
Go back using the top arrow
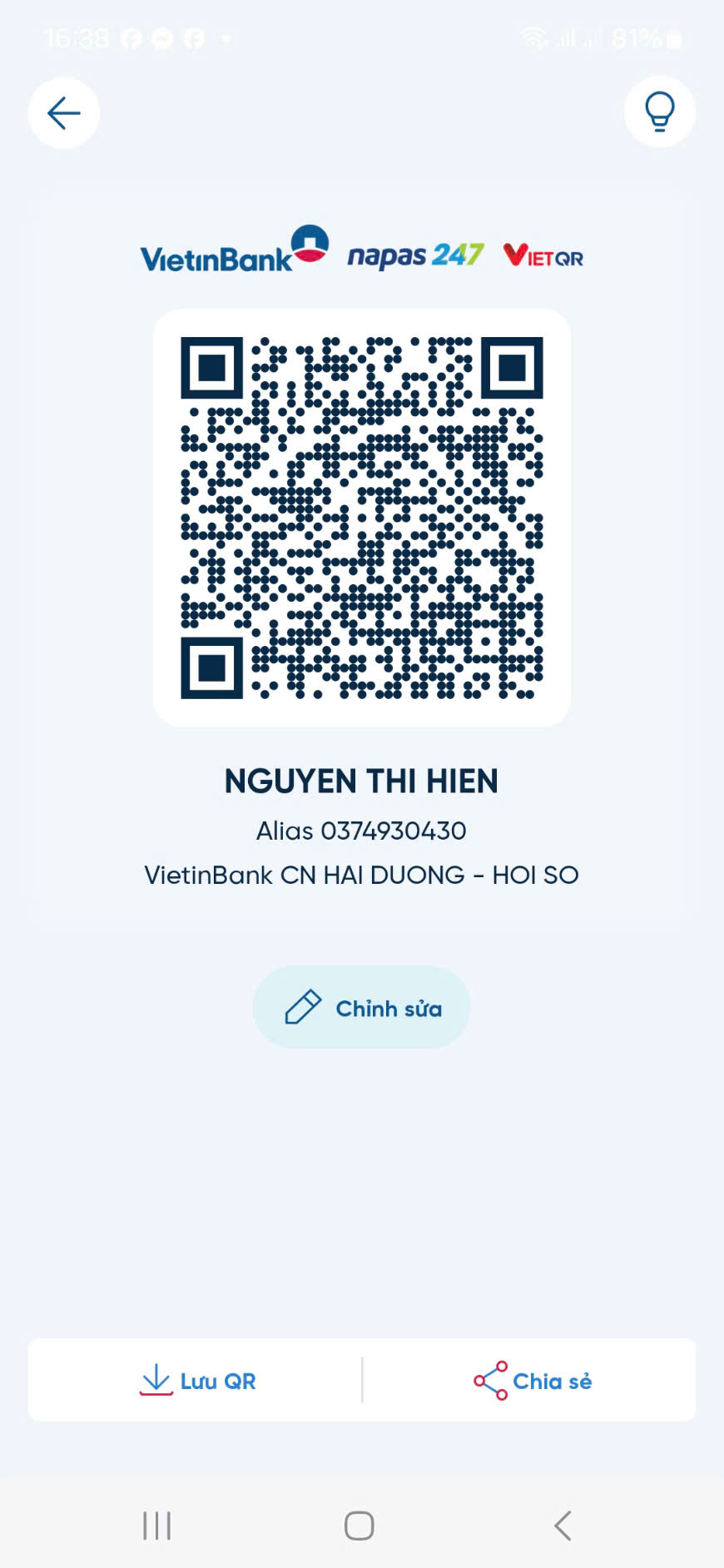pyautogui.click(x=64, y=113)
